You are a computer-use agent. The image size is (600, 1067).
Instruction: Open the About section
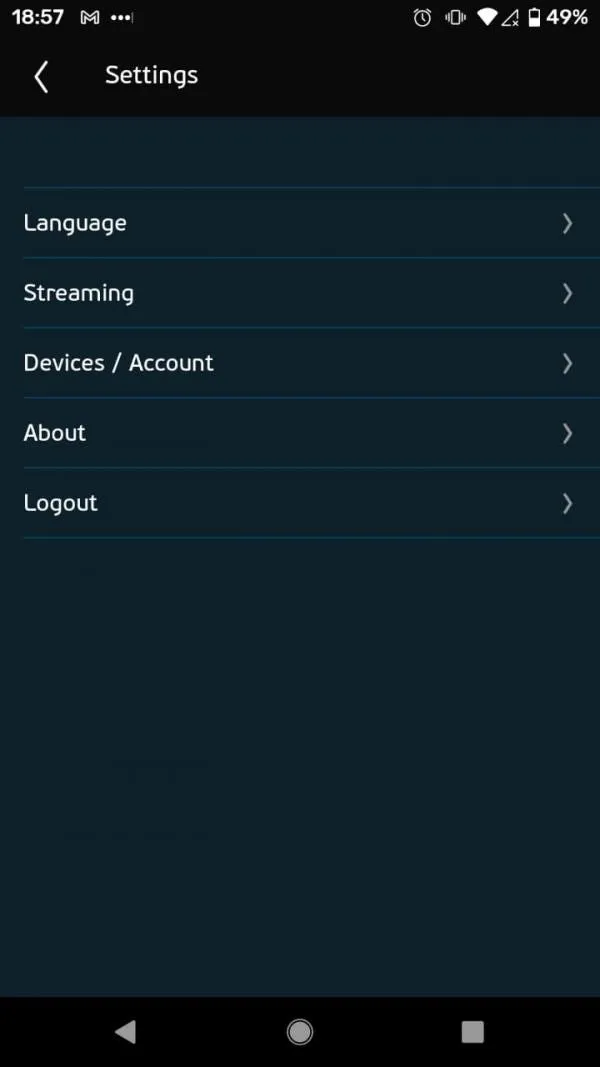point(312,433)
